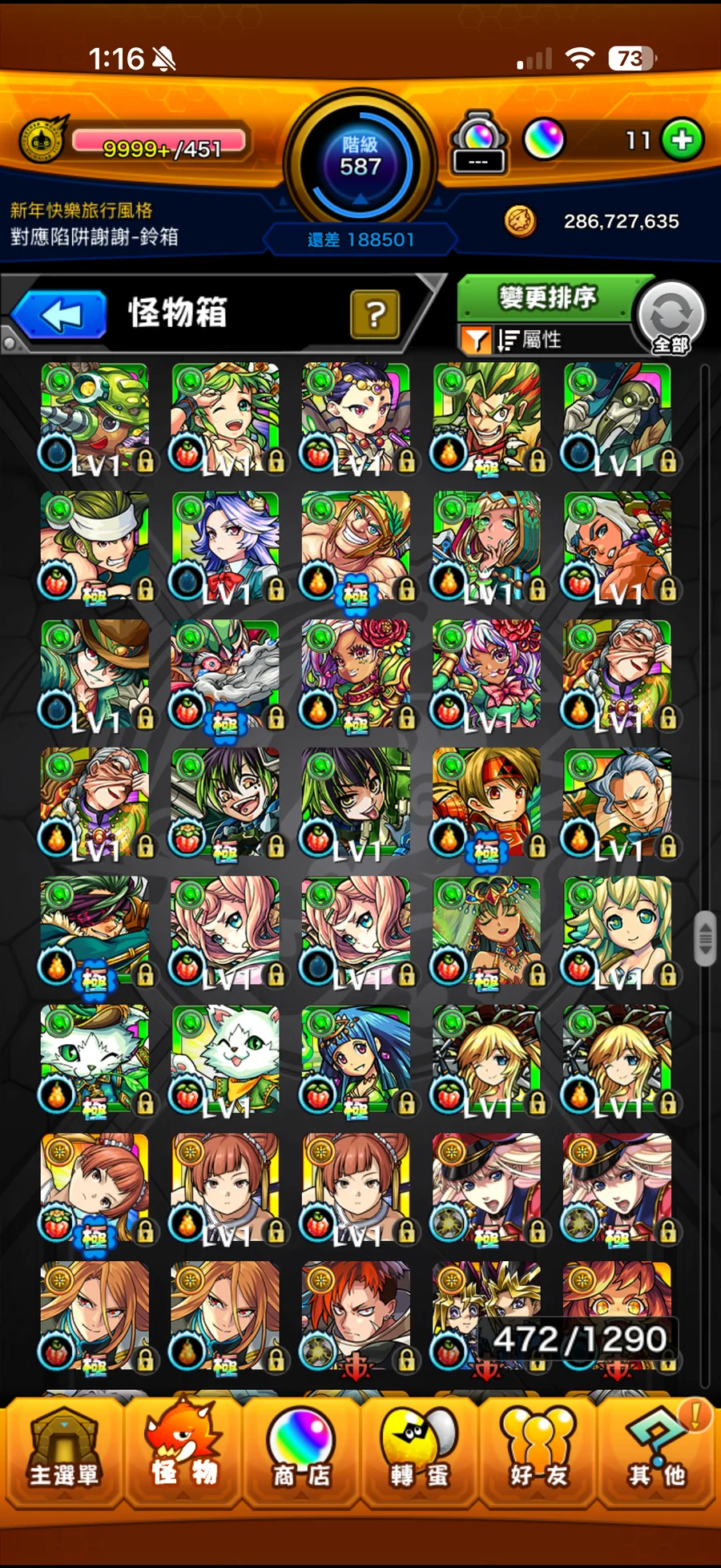Grab the scroll handle on the right edge

pos(705,938)
